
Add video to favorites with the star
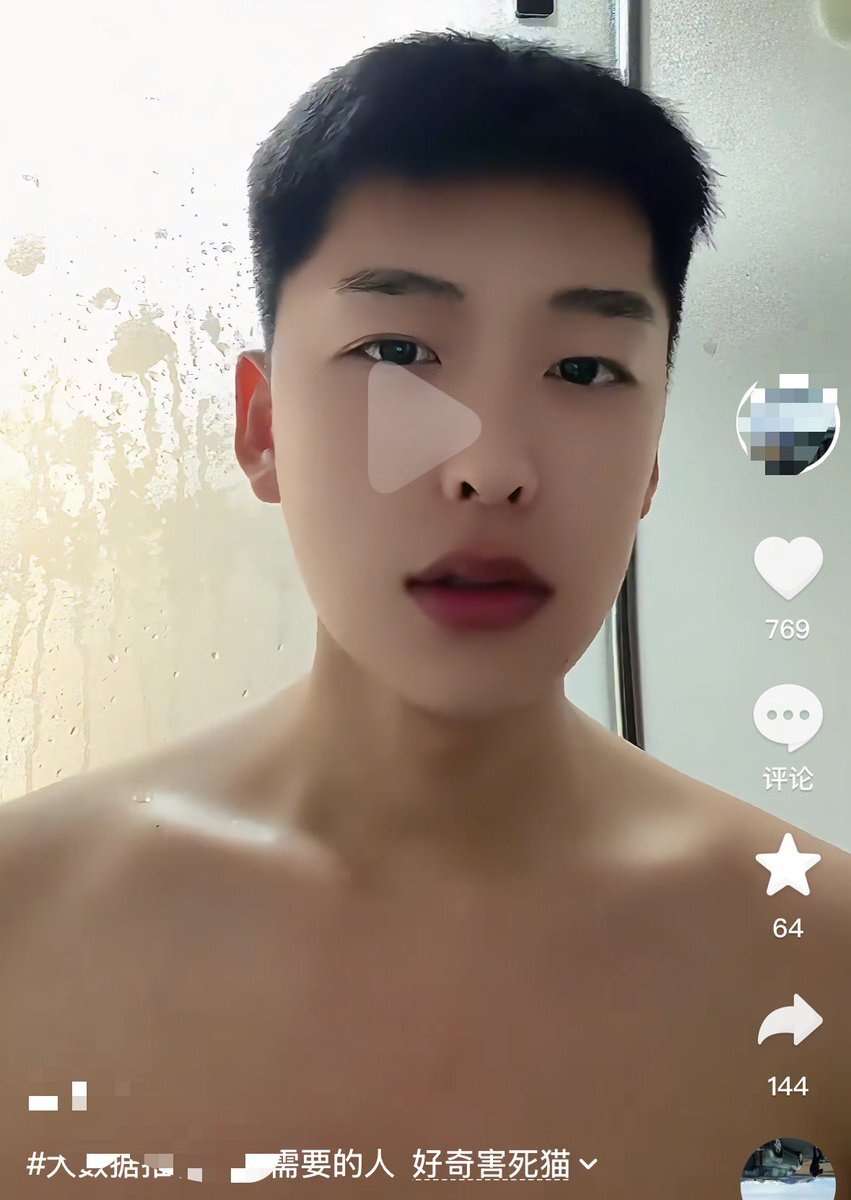787,865
